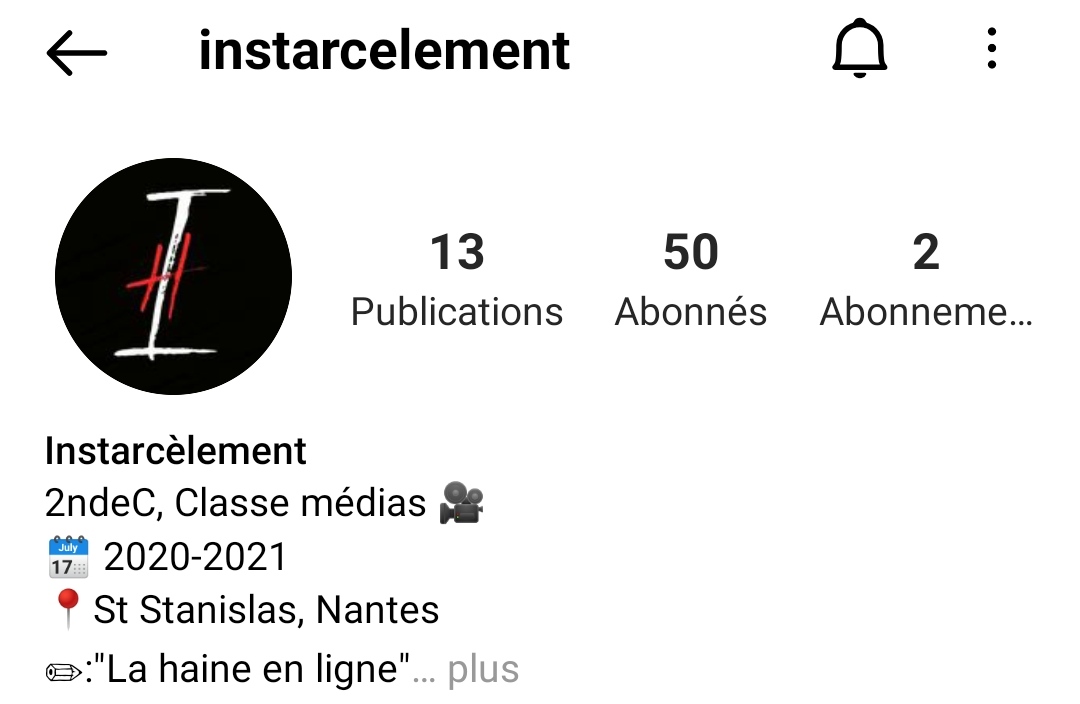Image resolution: width=1080 pixels, height=704 pixels.
Task: Open the three-dot overflow menu
Action: pyautogui.click(x=991, y=48)
